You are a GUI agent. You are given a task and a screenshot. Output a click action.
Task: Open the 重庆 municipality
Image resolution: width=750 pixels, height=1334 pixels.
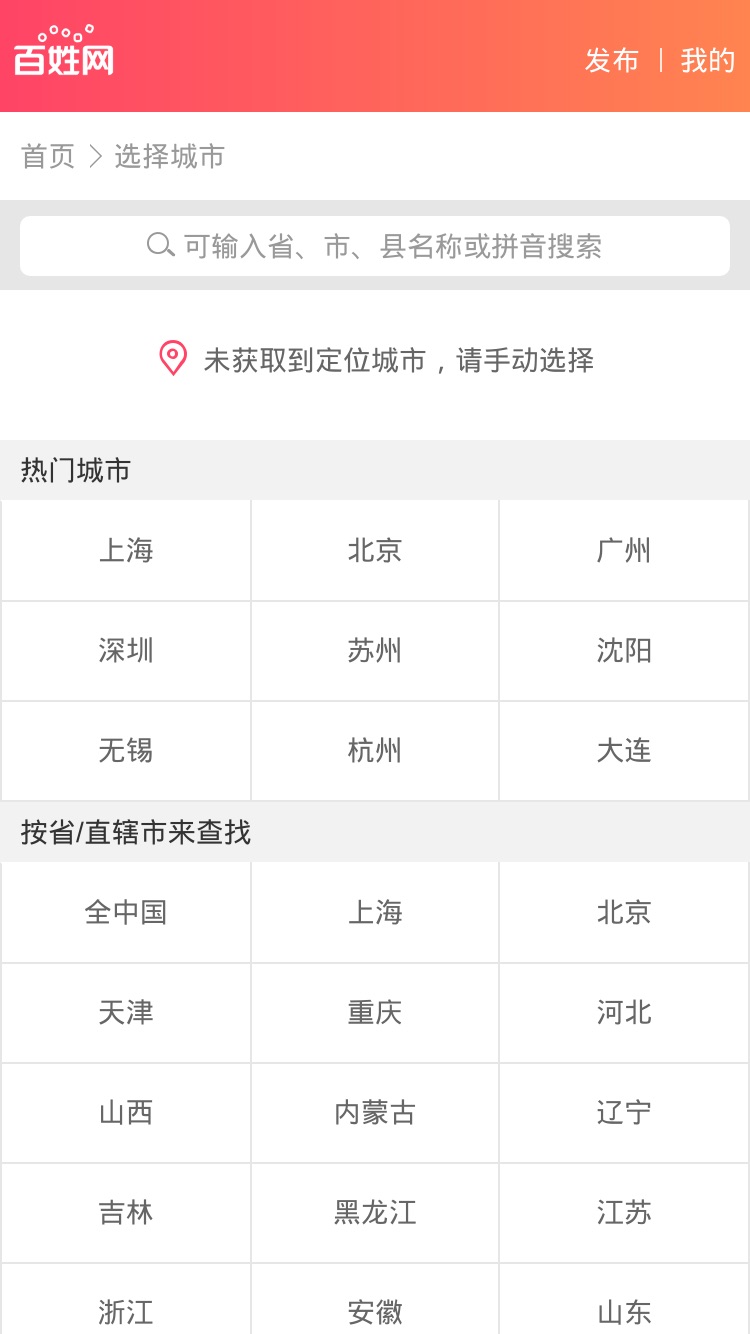click(x=375, y=1013)
